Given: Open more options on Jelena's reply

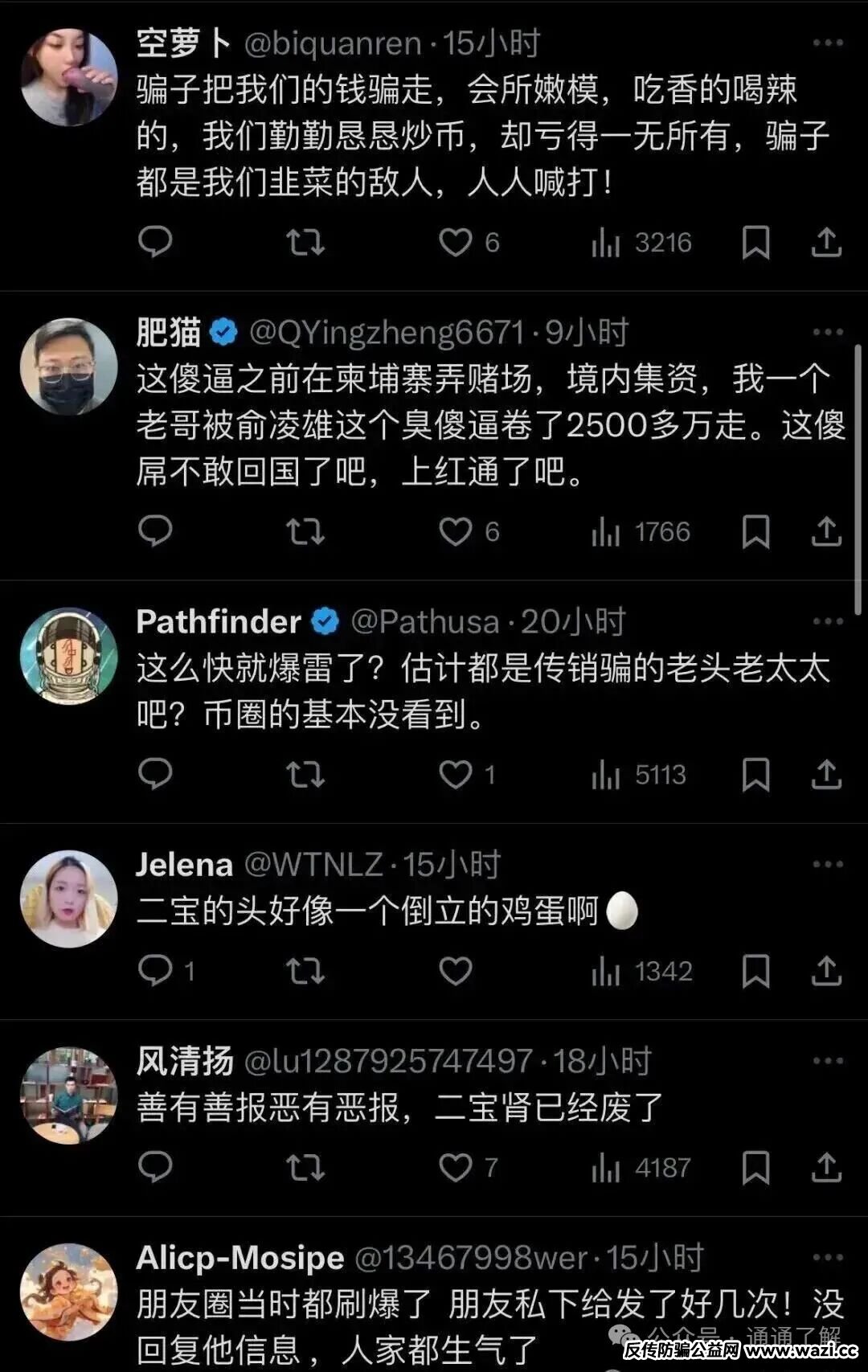Looking at the screenshot, I should tap(827, 865).
